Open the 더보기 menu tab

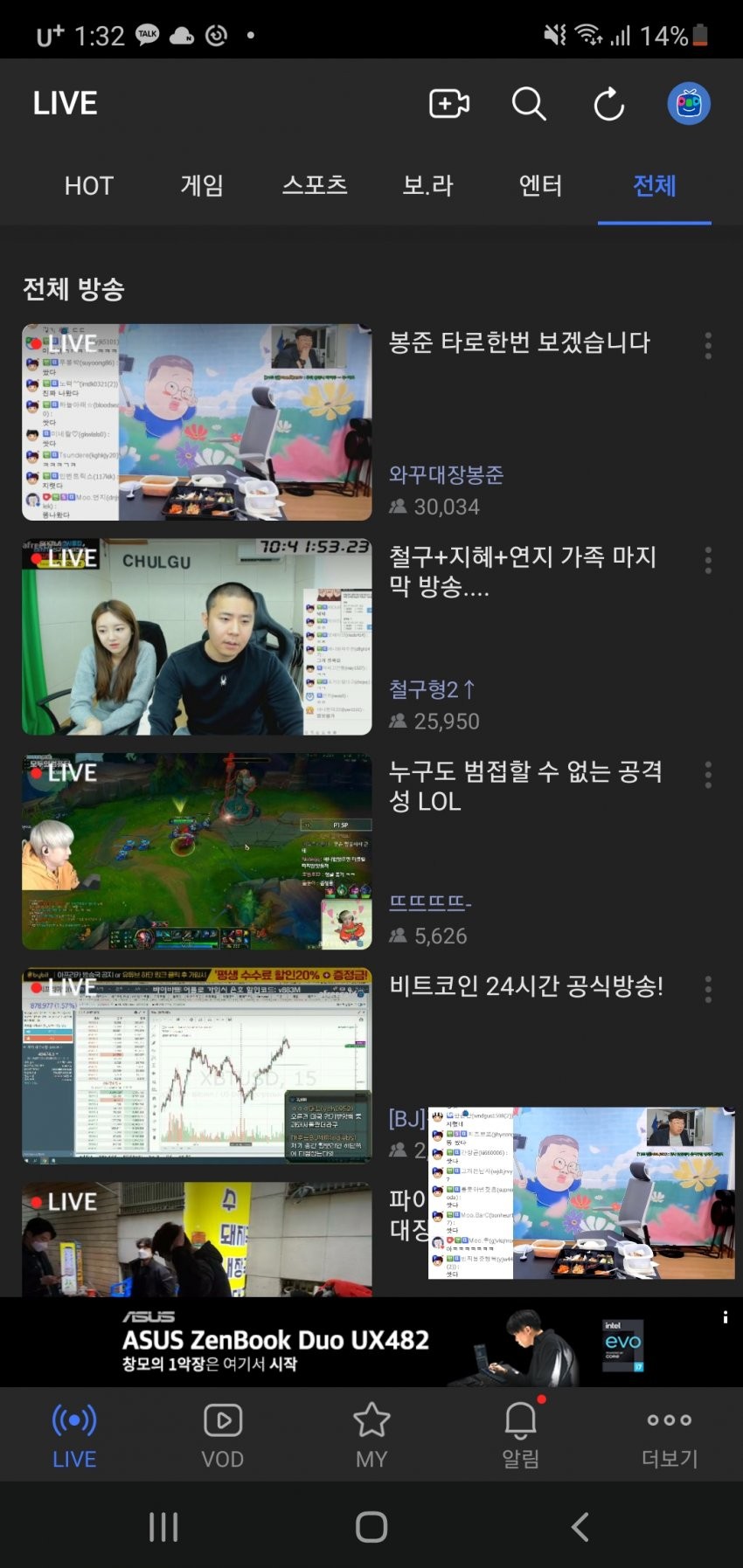669,1435
